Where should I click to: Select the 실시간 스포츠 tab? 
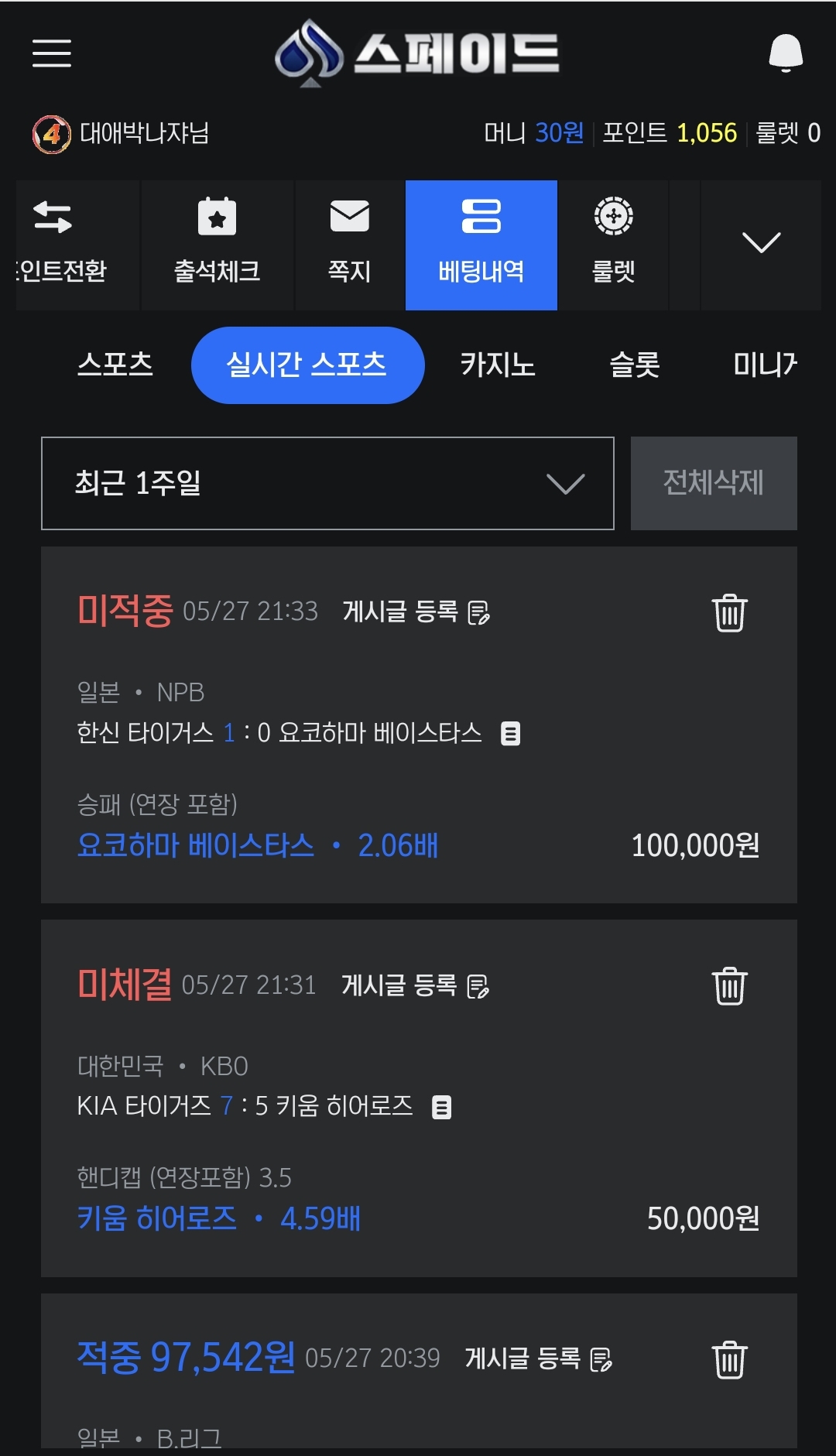pyautogui.click(x=307, y=365)
